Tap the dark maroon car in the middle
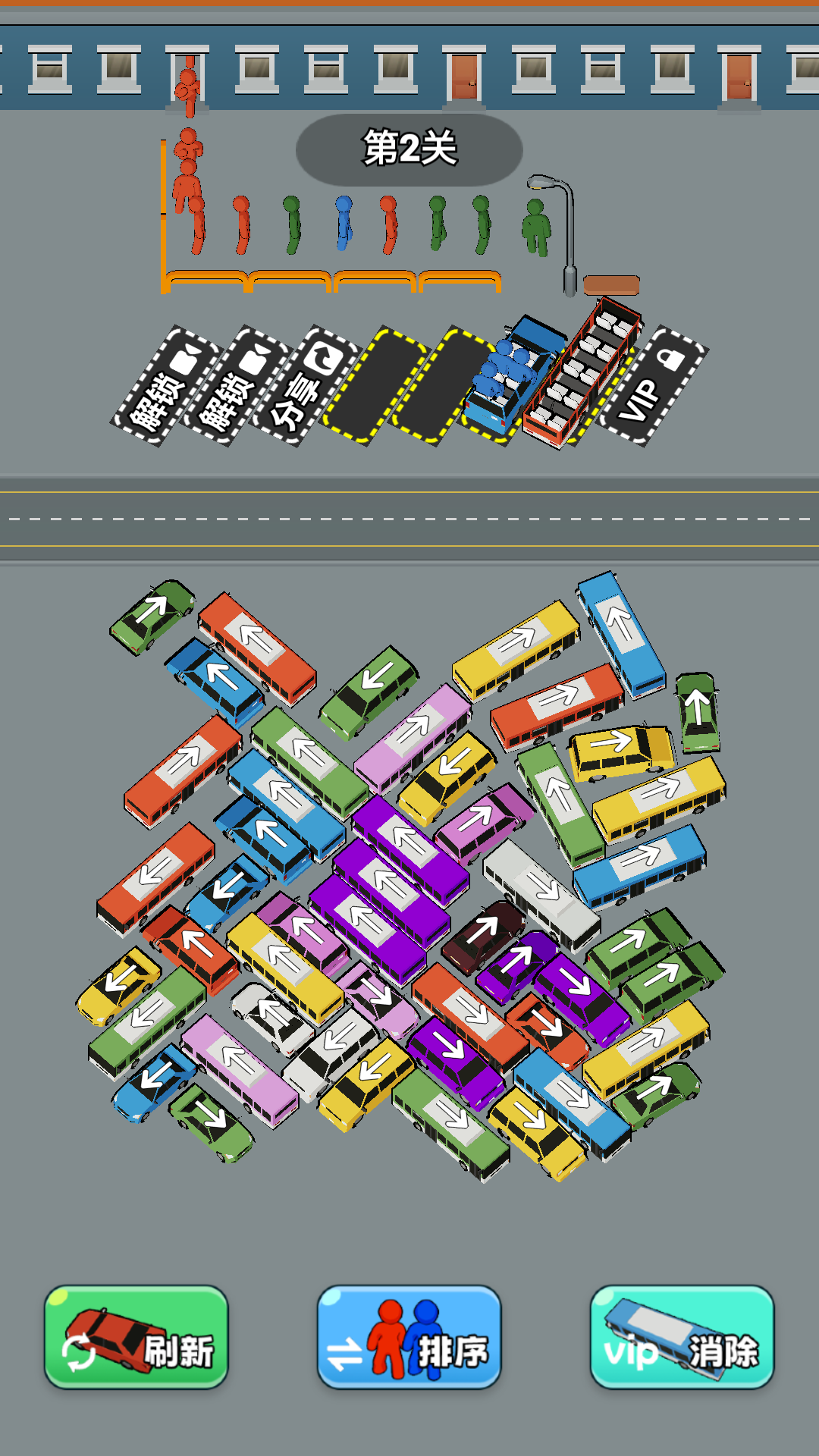This screenshot has height=1456, width=819. point(483,936)
